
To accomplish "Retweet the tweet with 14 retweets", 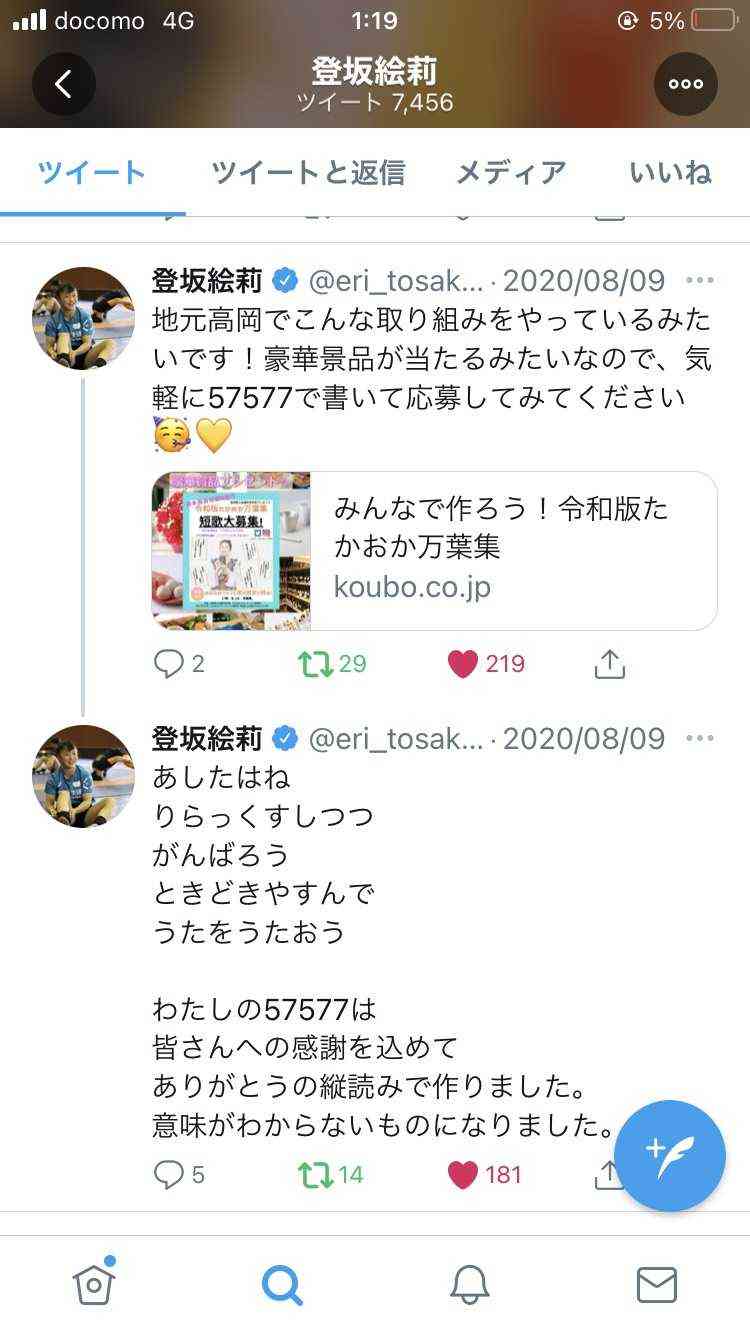I will [x=316, y=1174].
